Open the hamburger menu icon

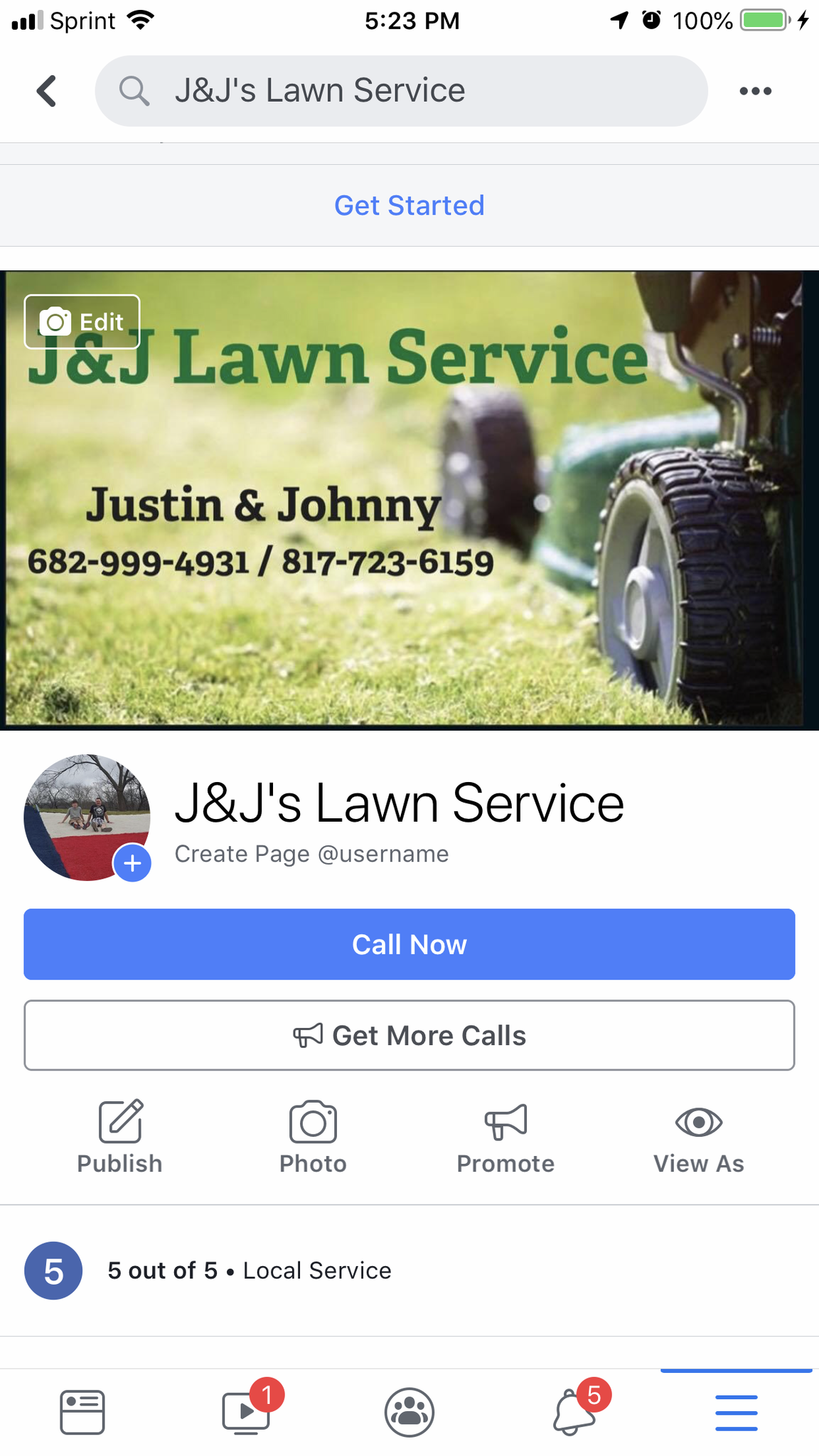[736, 1412]
